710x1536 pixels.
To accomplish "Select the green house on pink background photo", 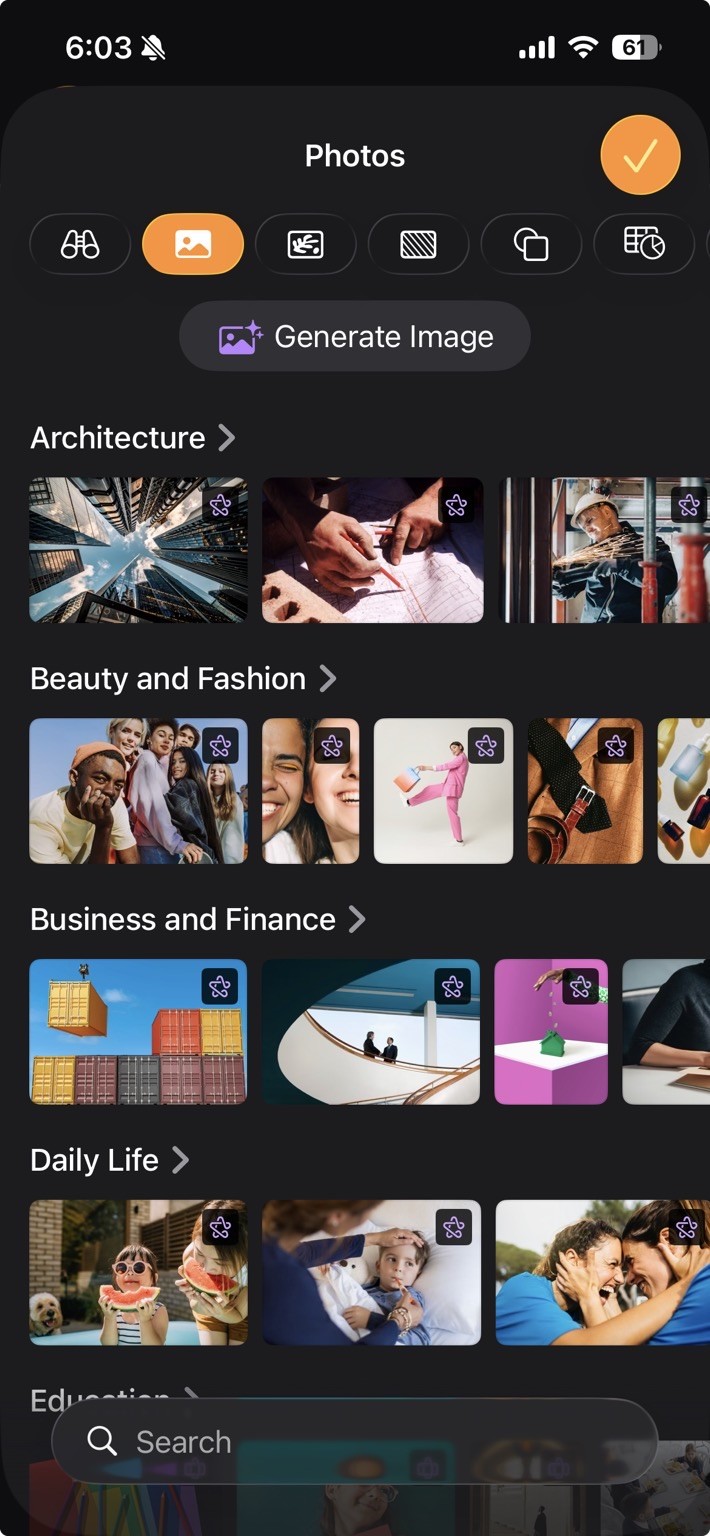I will tap(551, 1032).
